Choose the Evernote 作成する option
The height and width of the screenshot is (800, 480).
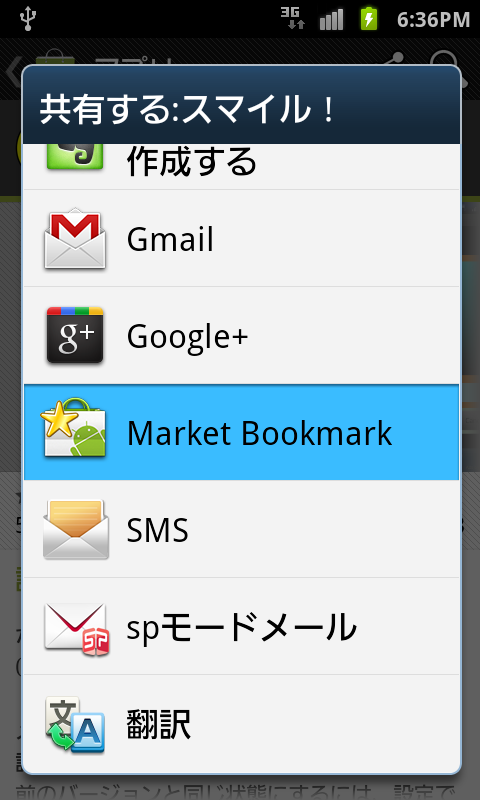pos(241,166)
